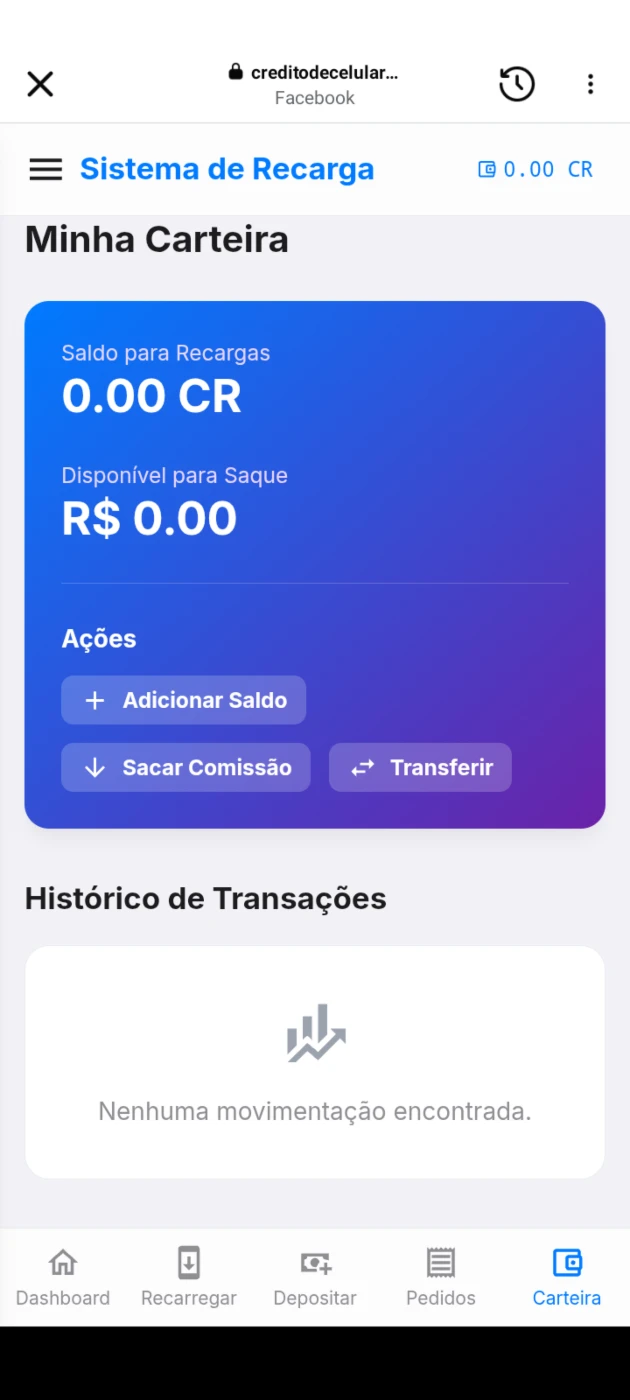This screenshot has height=1400, width=630.
Task: Choose the Transferir action
Action: tap(420, 767)
